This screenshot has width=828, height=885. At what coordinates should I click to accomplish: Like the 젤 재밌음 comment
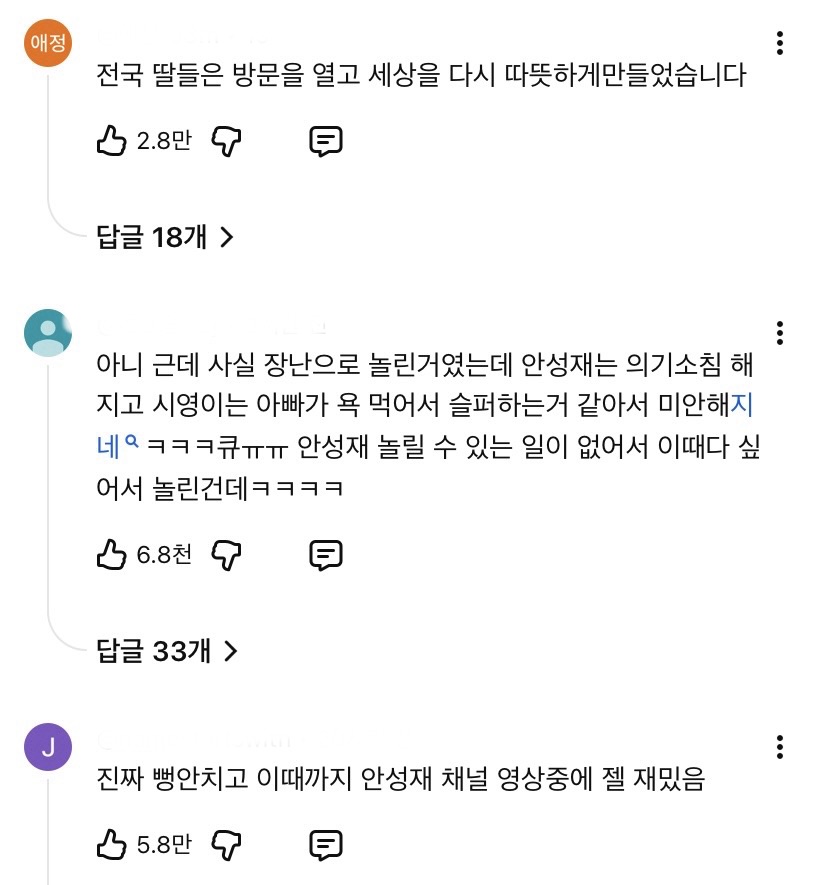111,846
